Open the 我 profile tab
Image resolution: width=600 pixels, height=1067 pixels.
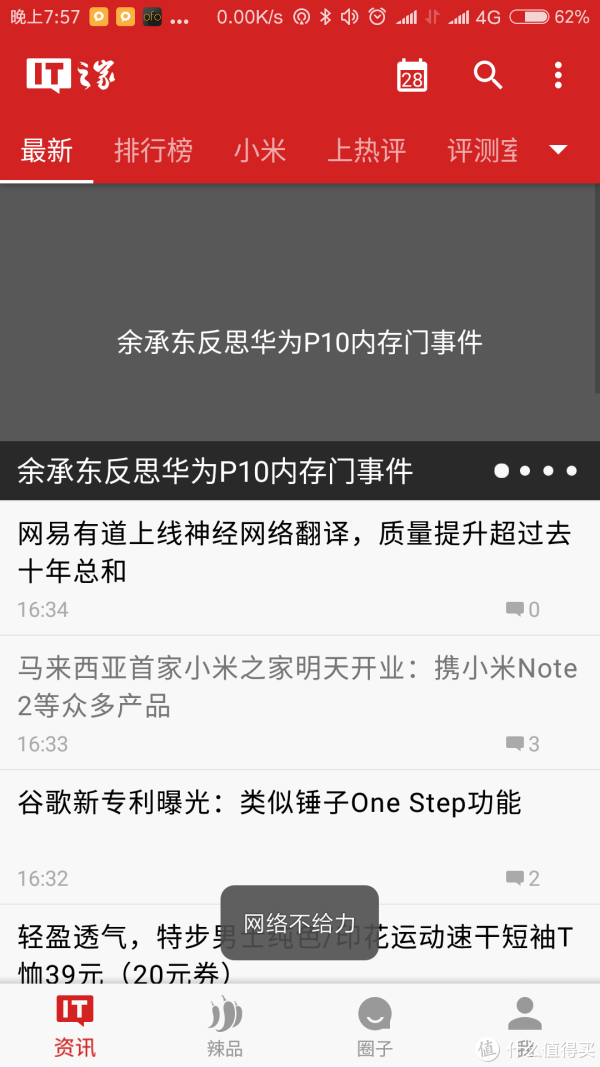[524, 1027]
